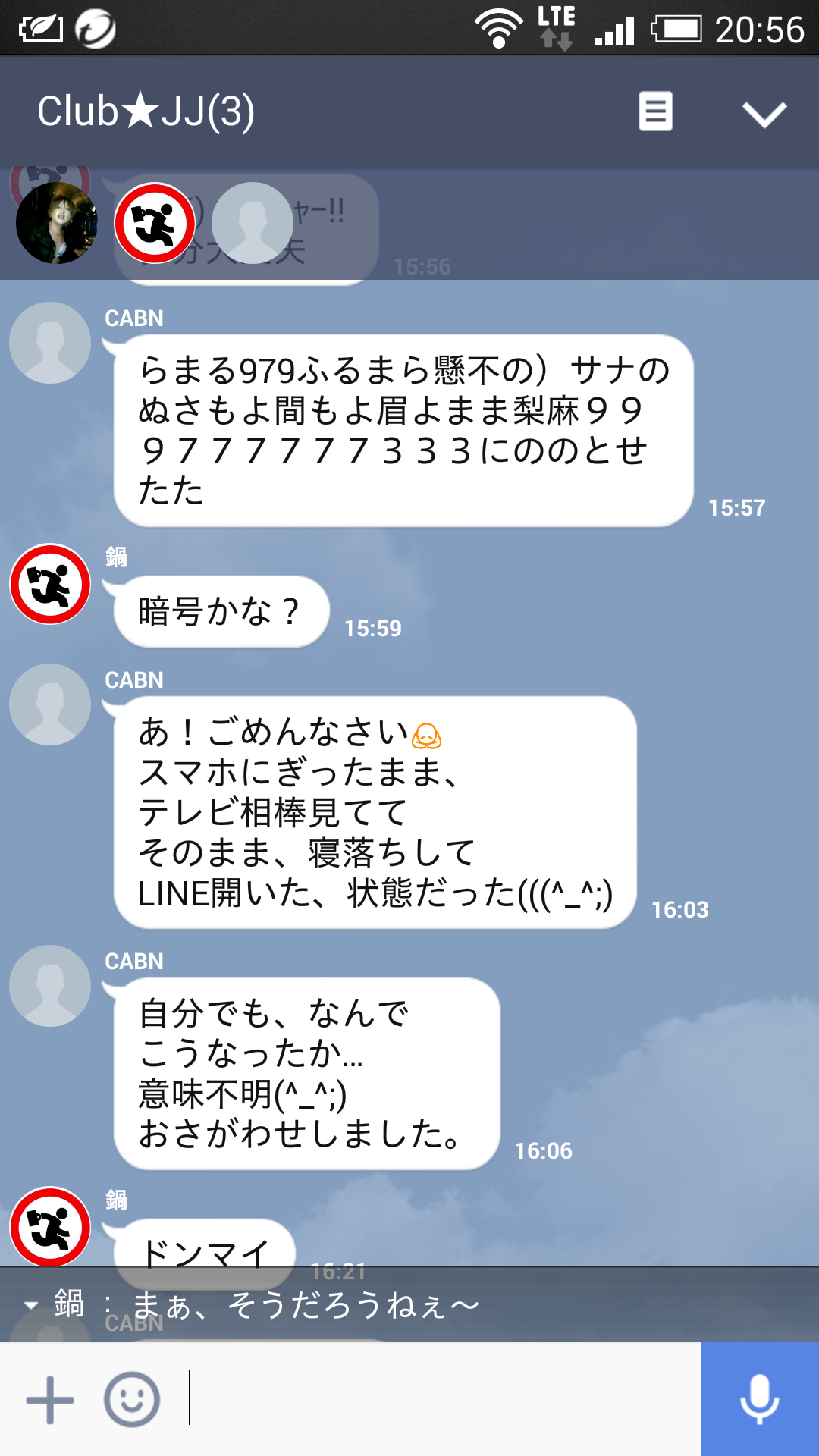The width and height of the screenshot is (819, 1456).
Task: Open photo member avatar in member strip
Action: (57, 223)
